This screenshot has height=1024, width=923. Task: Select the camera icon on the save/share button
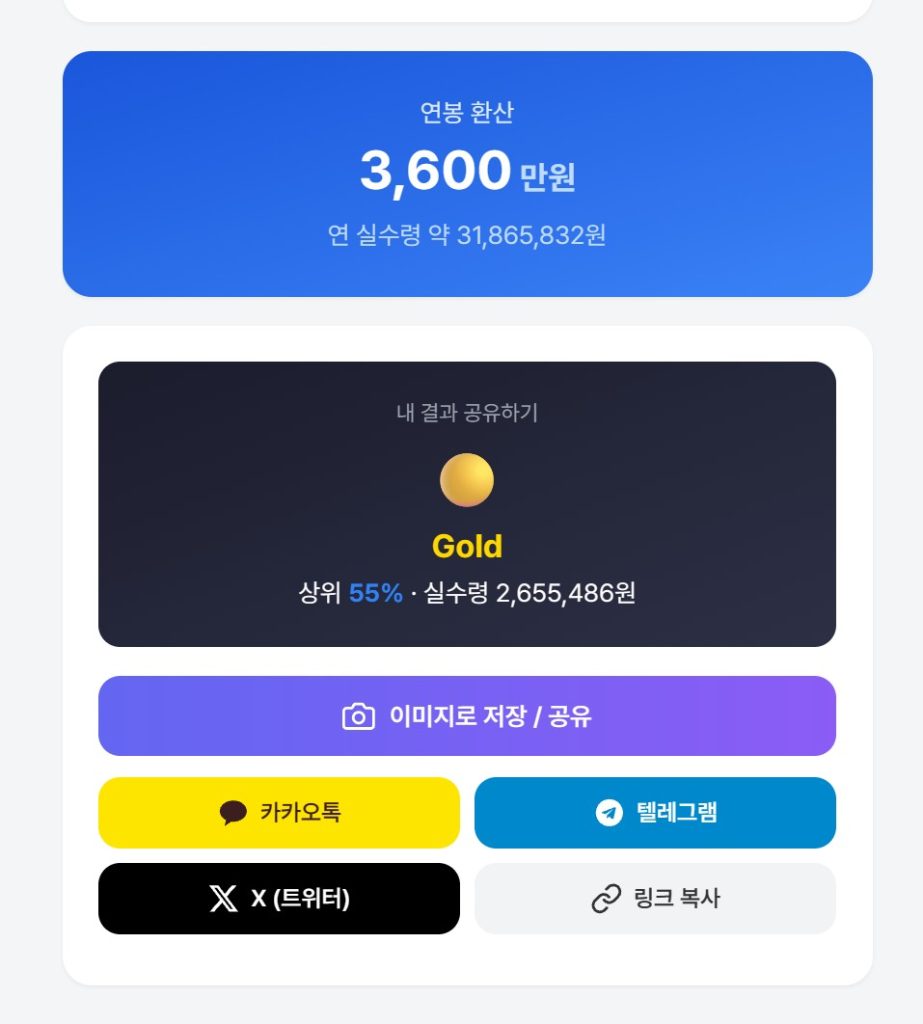tap(357, 715)
